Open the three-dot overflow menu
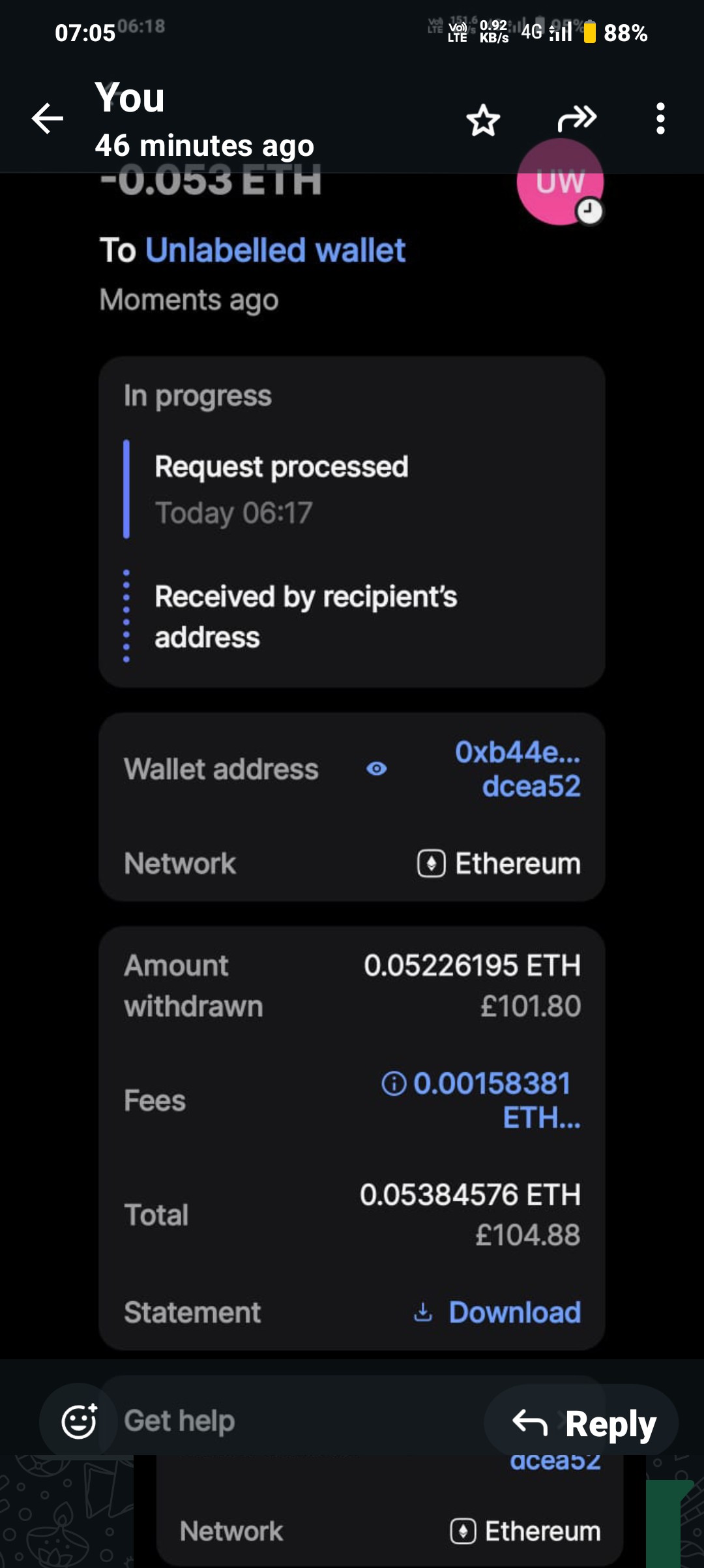This screenshot has height=1568, width=704. coord(660,119)
